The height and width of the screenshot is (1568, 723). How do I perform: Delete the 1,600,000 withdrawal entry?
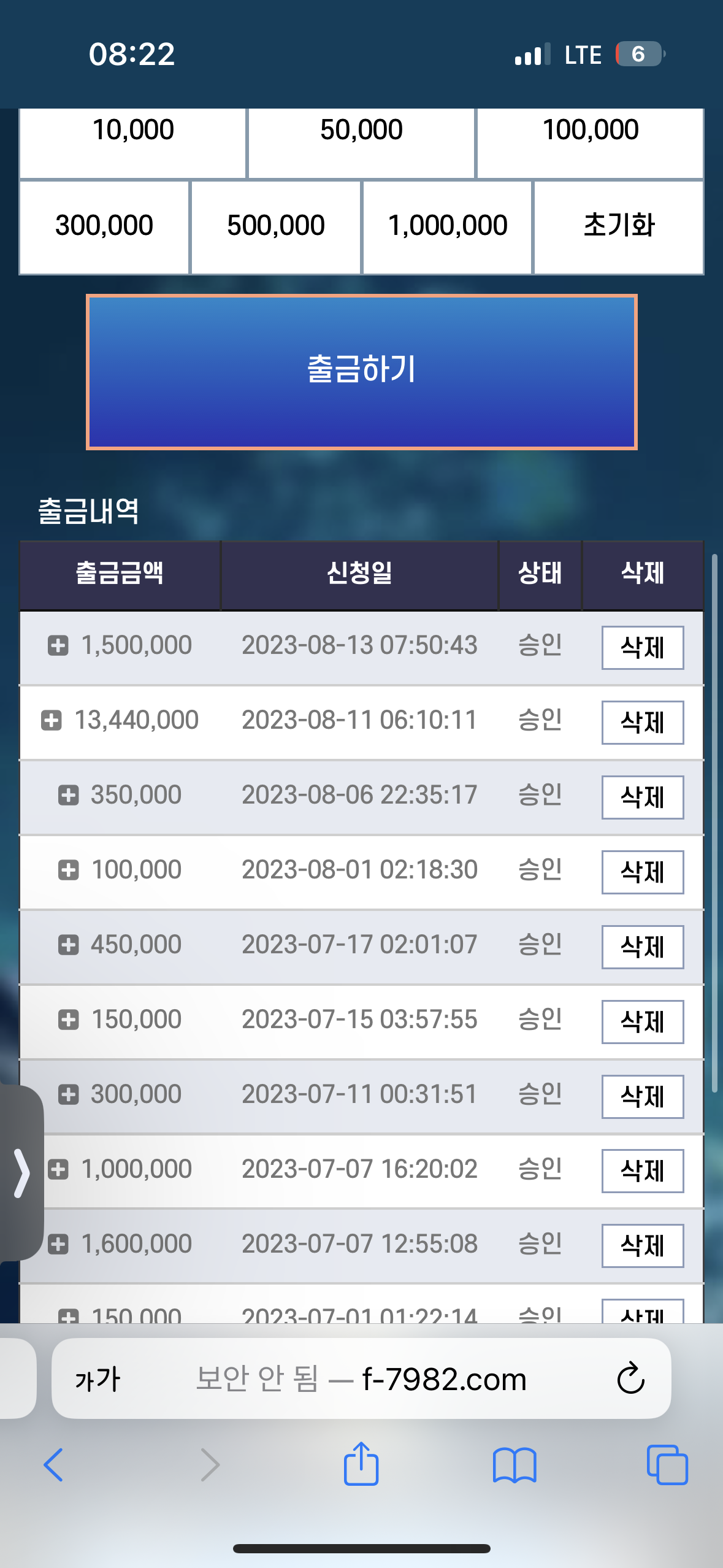(x=643, y=1246)
